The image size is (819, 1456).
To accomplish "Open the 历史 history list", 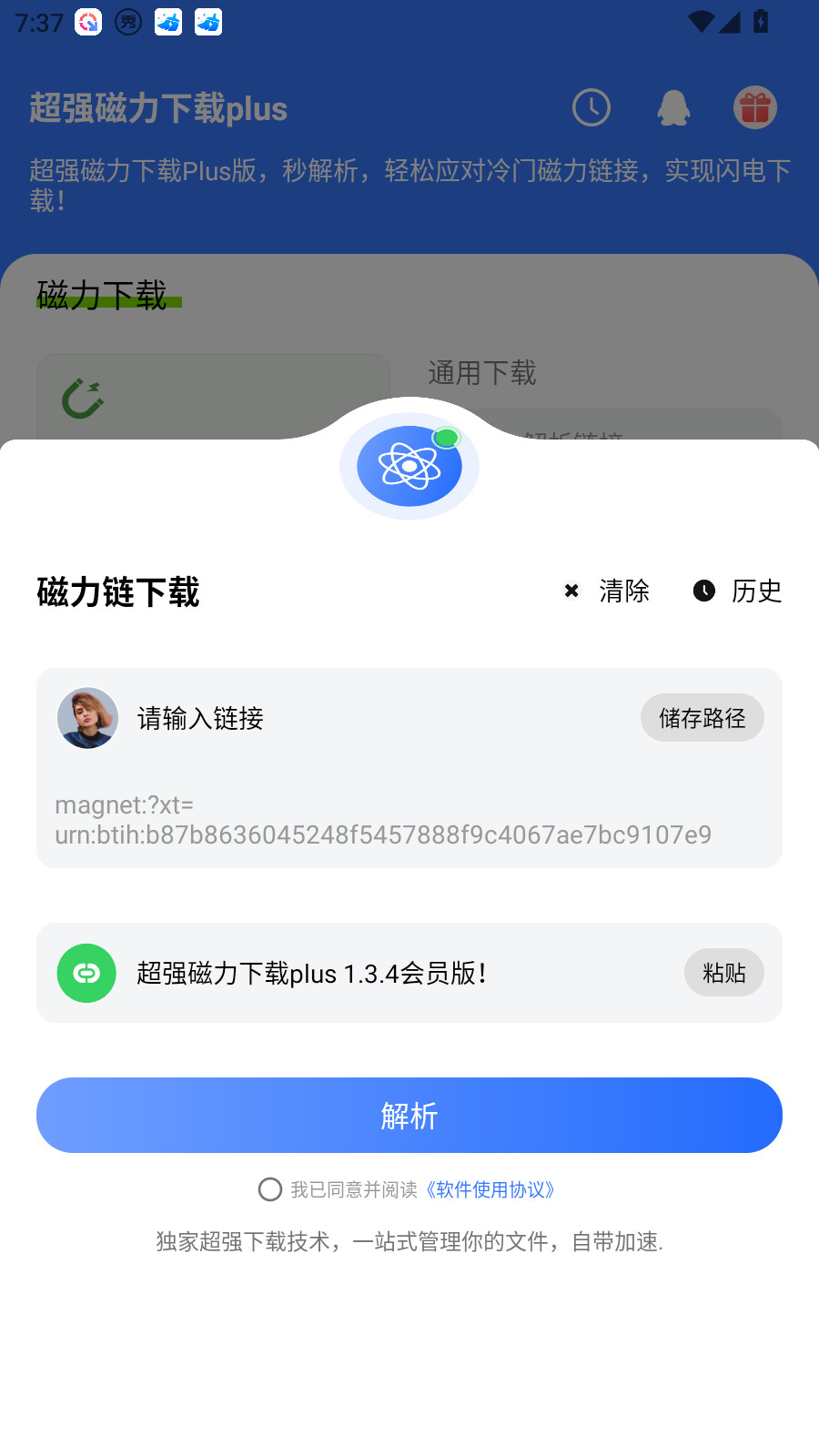I will [x=738, y=591].
